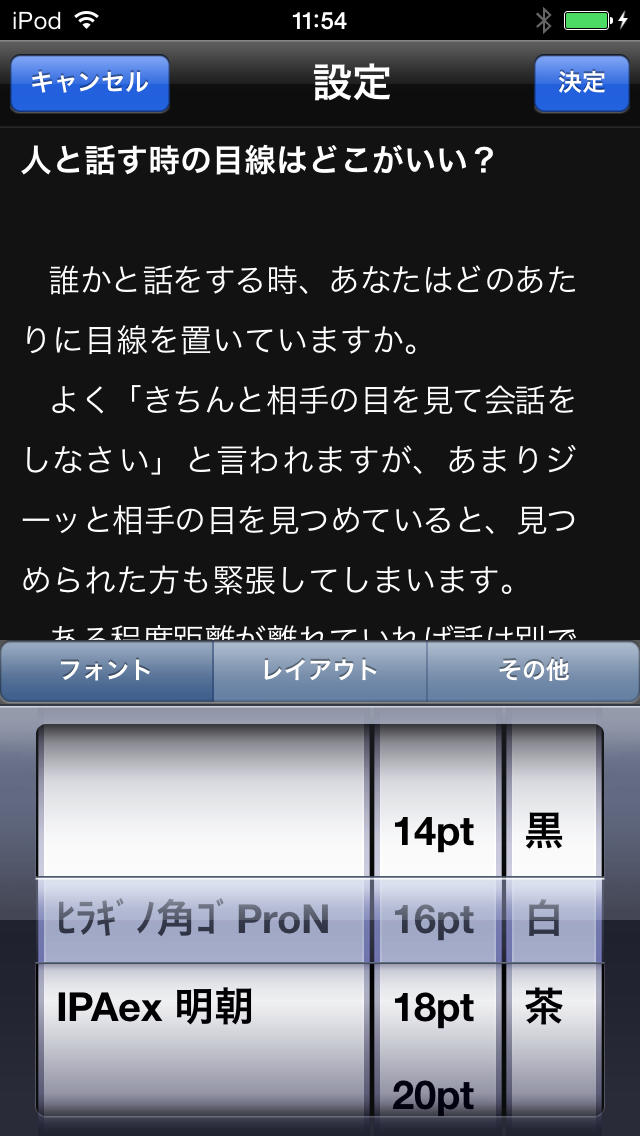Choose 14pt font size
The image size is (640, 1136).
pos(434,832)
